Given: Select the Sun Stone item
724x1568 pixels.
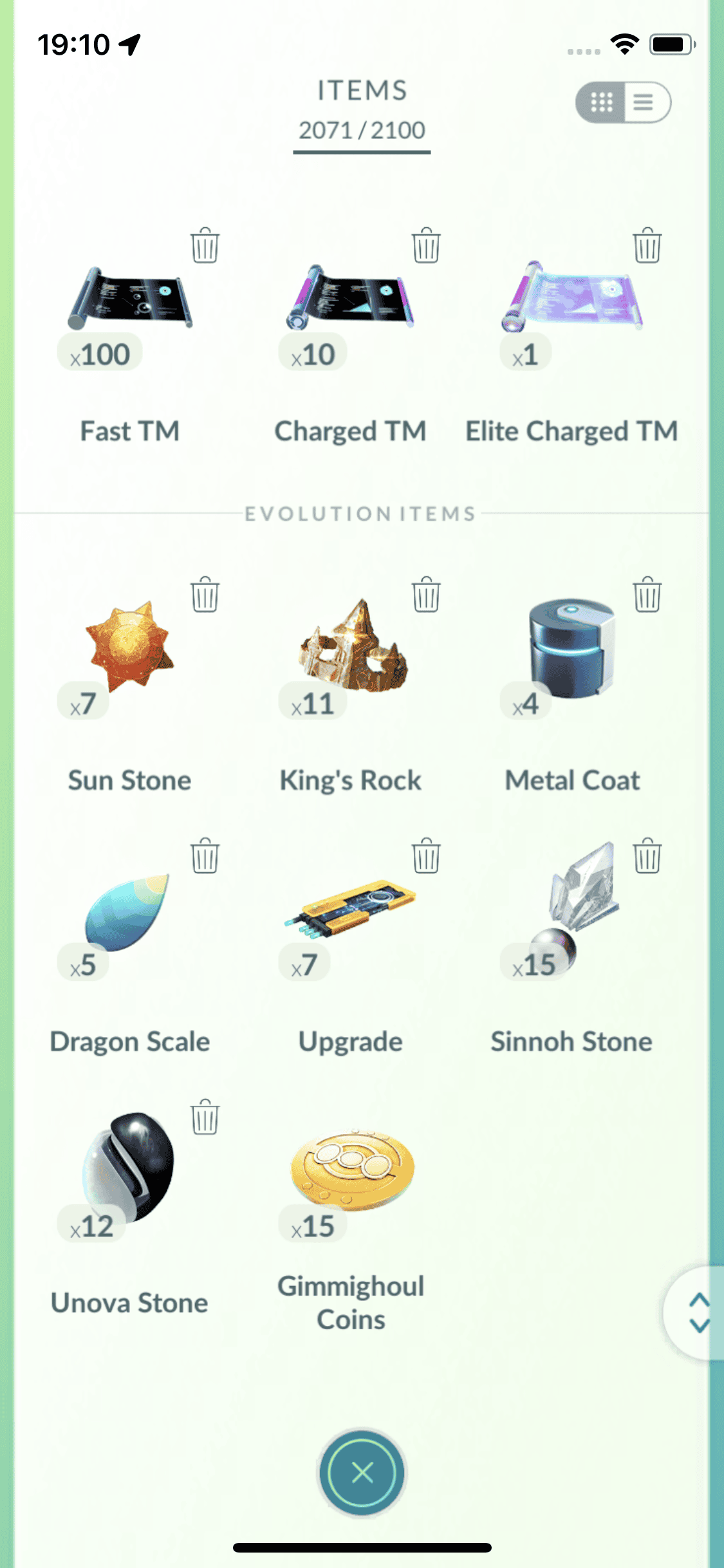Looking at the screenshot, I should [131, 647].
